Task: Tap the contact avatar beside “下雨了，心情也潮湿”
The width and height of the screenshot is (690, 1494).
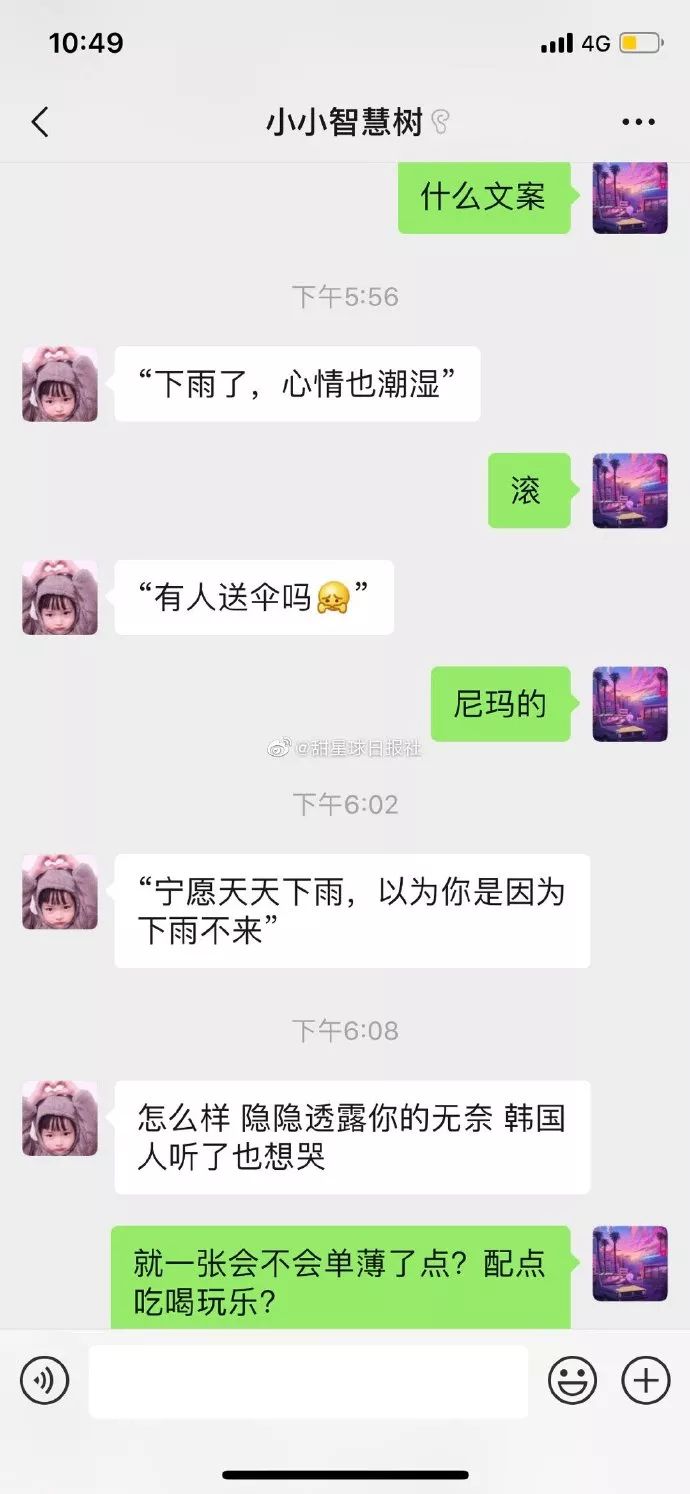Action: point(60,384)
